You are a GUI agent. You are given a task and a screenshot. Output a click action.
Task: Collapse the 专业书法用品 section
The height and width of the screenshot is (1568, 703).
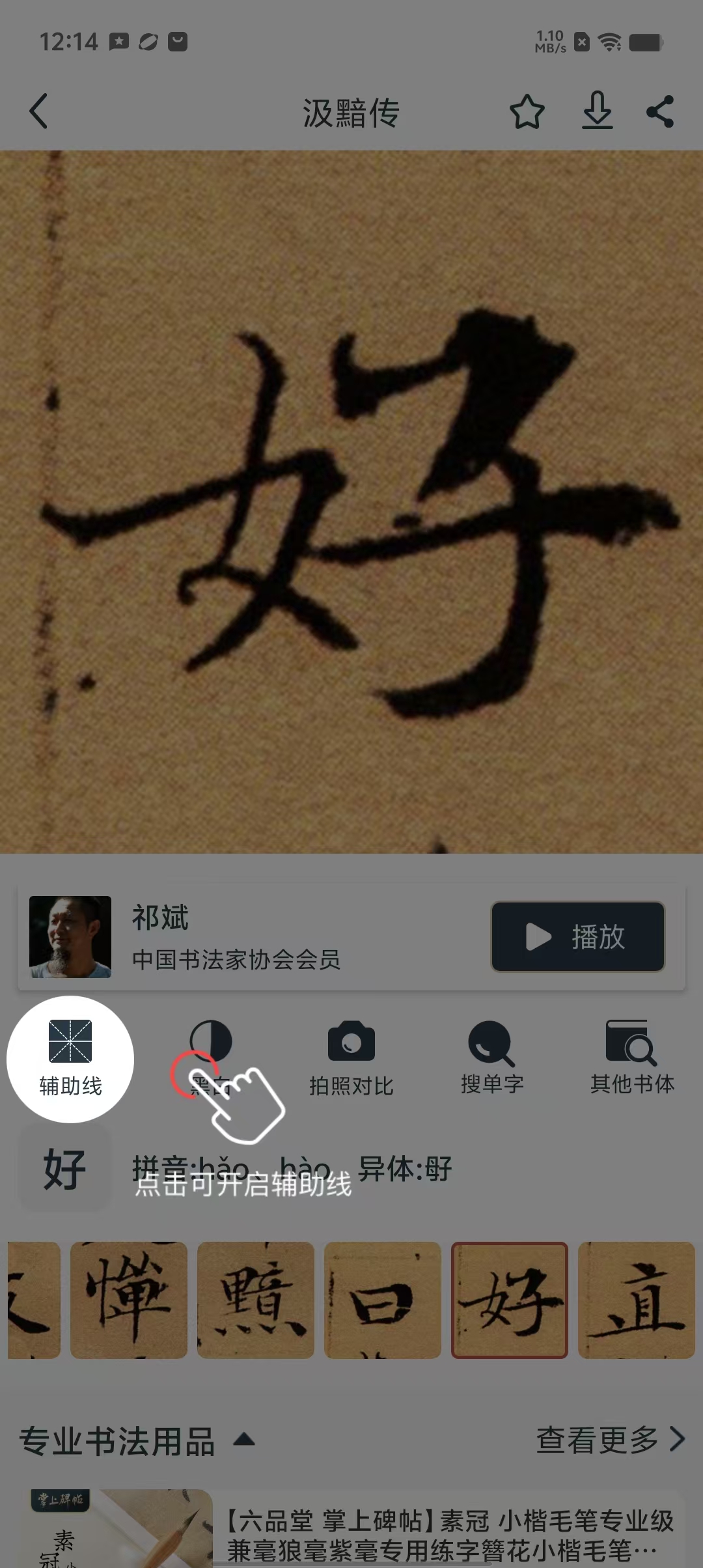[244, 1440]
